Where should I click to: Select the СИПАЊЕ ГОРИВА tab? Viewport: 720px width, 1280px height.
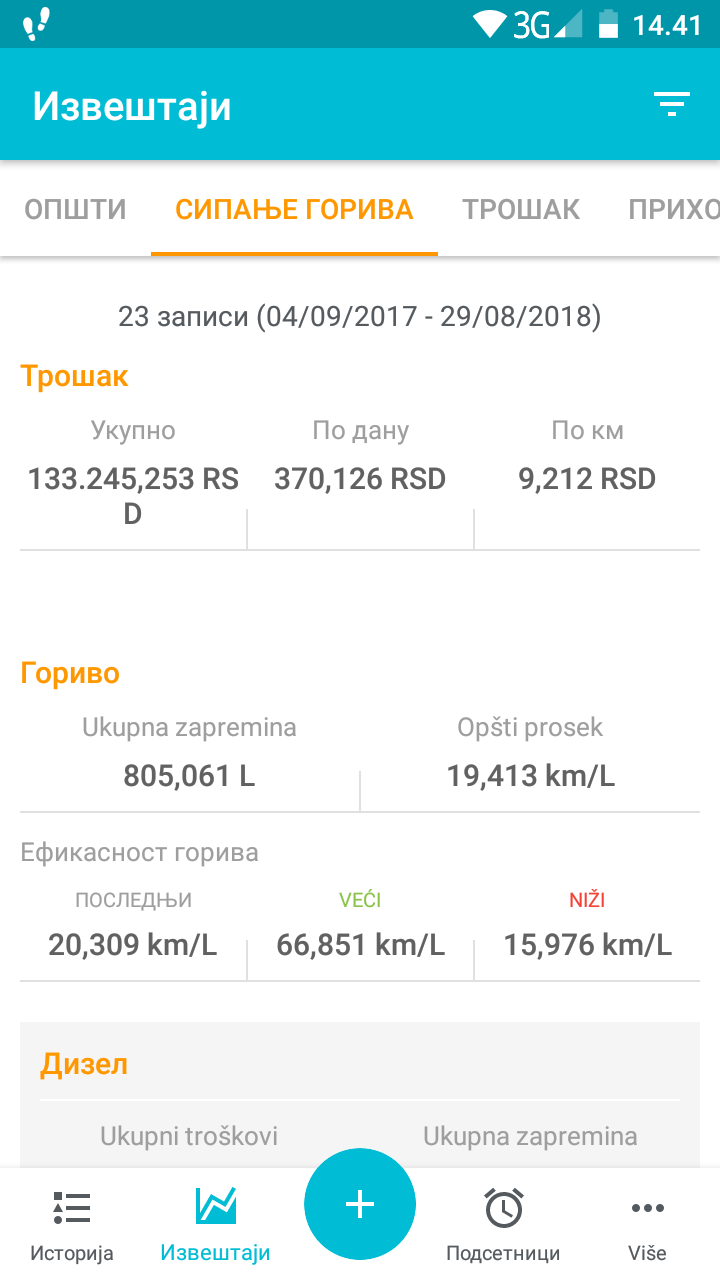point(294,209)
